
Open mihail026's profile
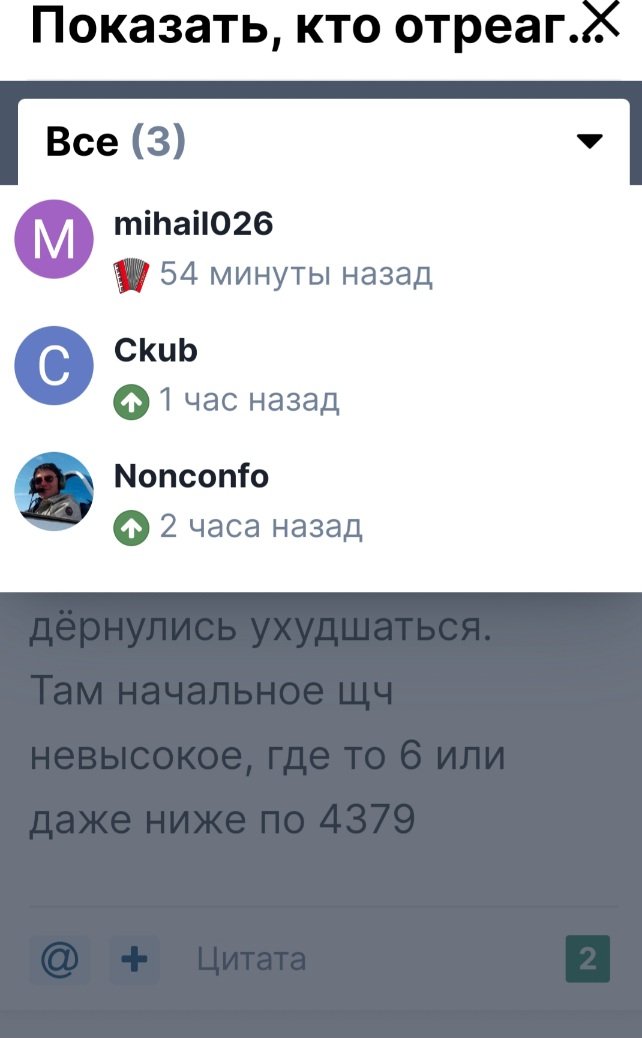click(x=193, y=224)
